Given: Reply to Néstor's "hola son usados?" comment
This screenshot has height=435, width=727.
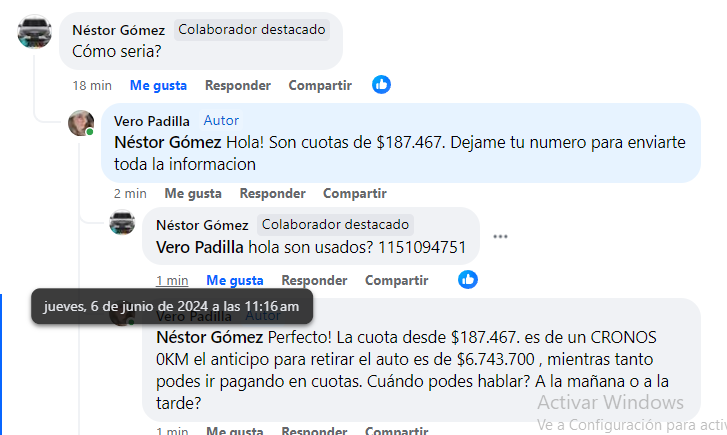Looking at the screenshot, I should [314, 280].
